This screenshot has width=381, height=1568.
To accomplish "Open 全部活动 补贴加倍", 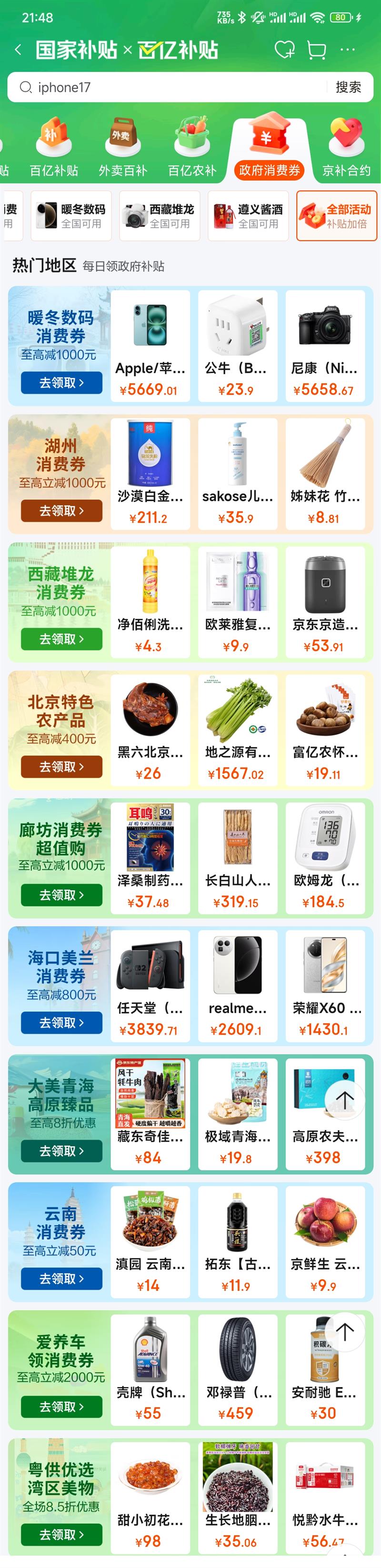I will (337, 216).
